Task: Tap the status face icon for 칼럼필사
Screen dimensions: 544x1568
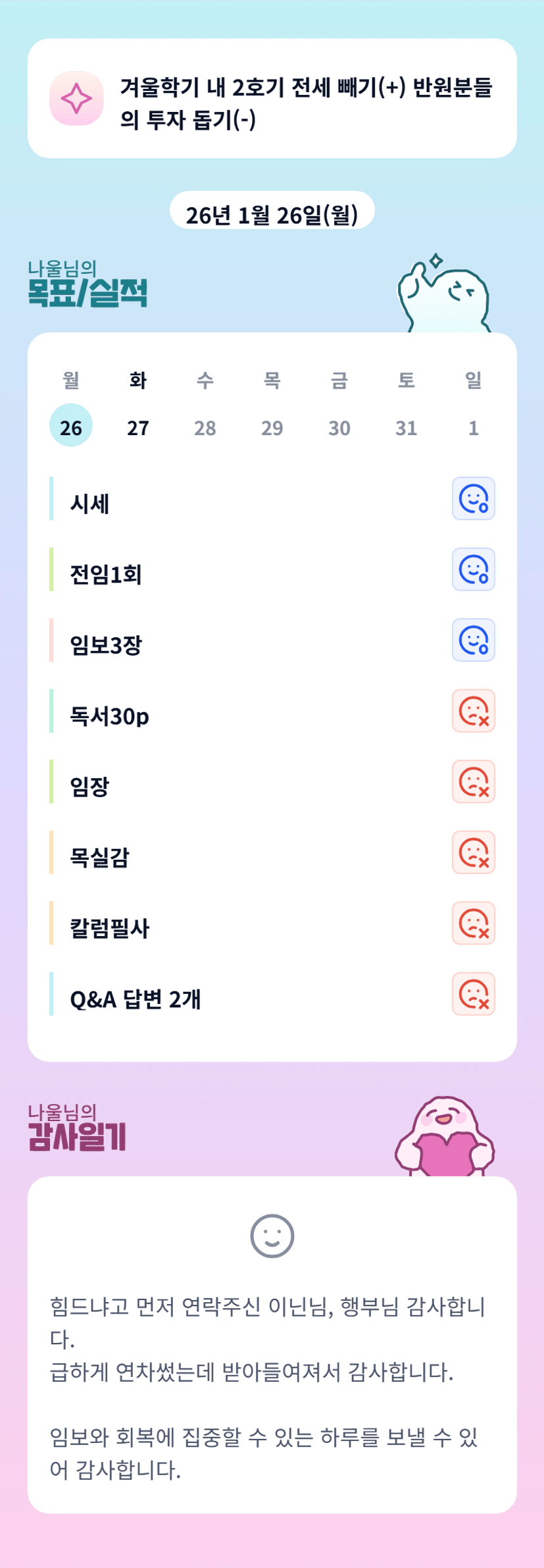Action: tap(474, 923)
